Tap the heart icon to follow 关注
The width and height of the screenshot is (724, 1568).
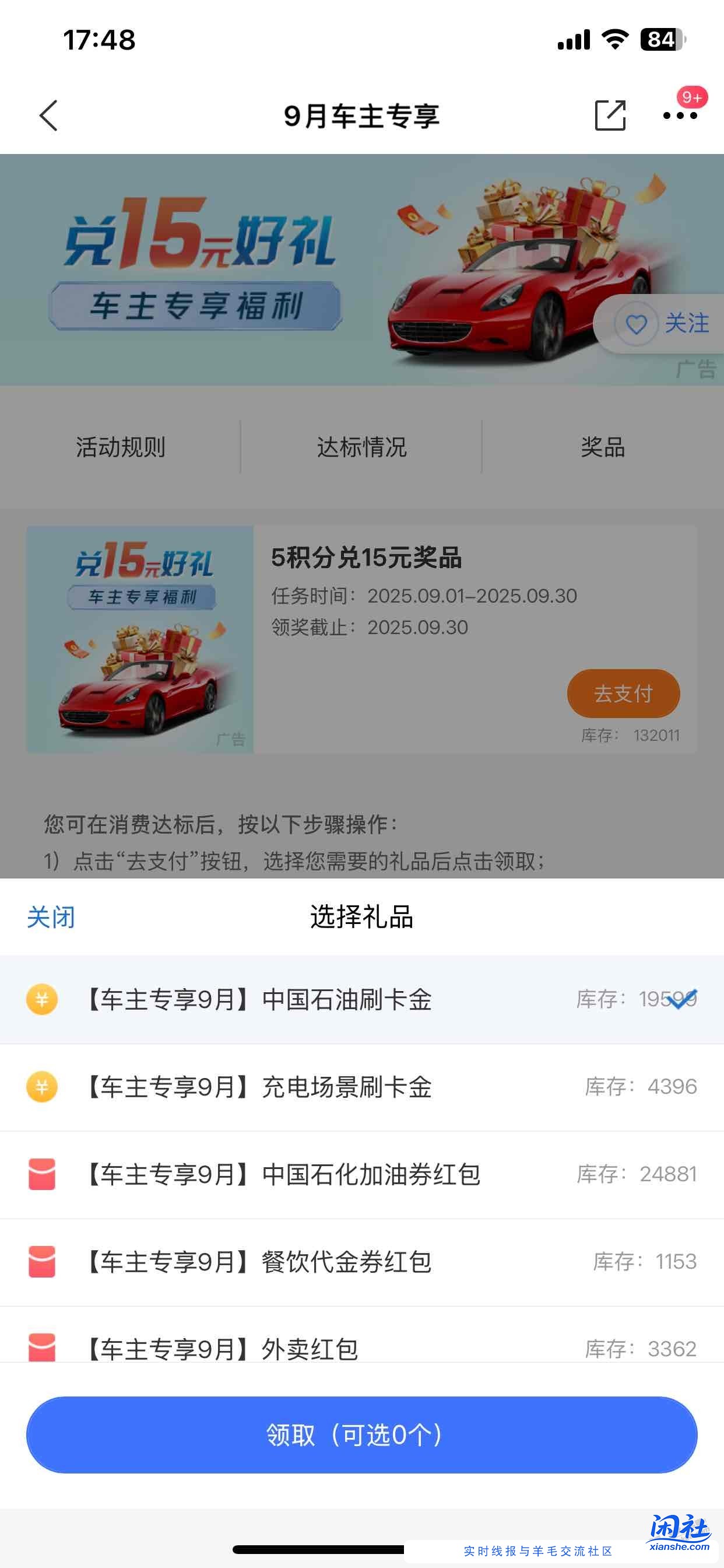coord(637,325)
